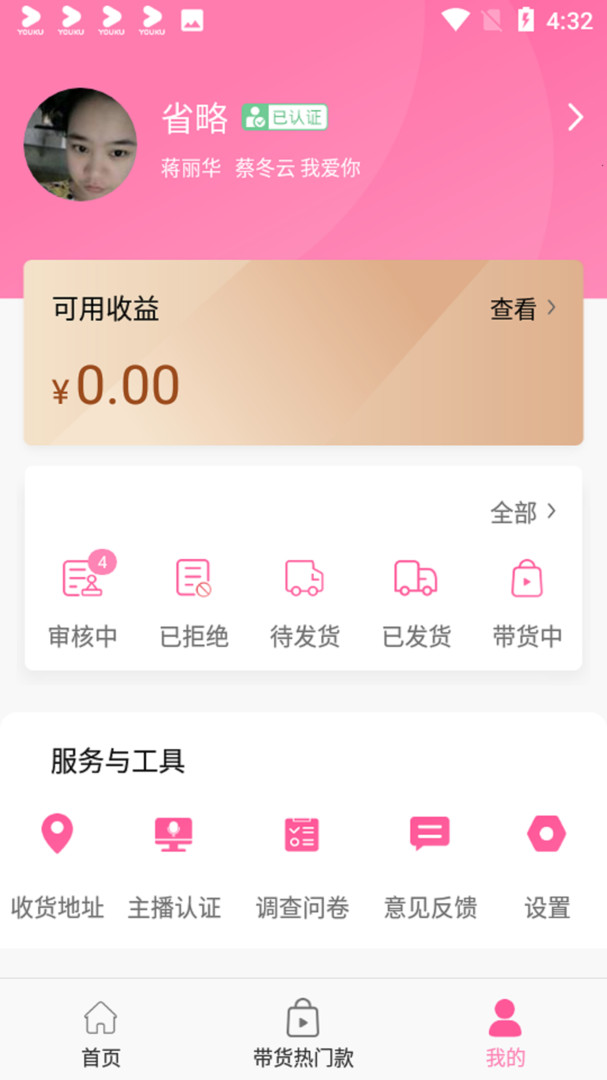Tap the profile avatar picture
Screen dimensions: 607x1080
click(80, 144)
